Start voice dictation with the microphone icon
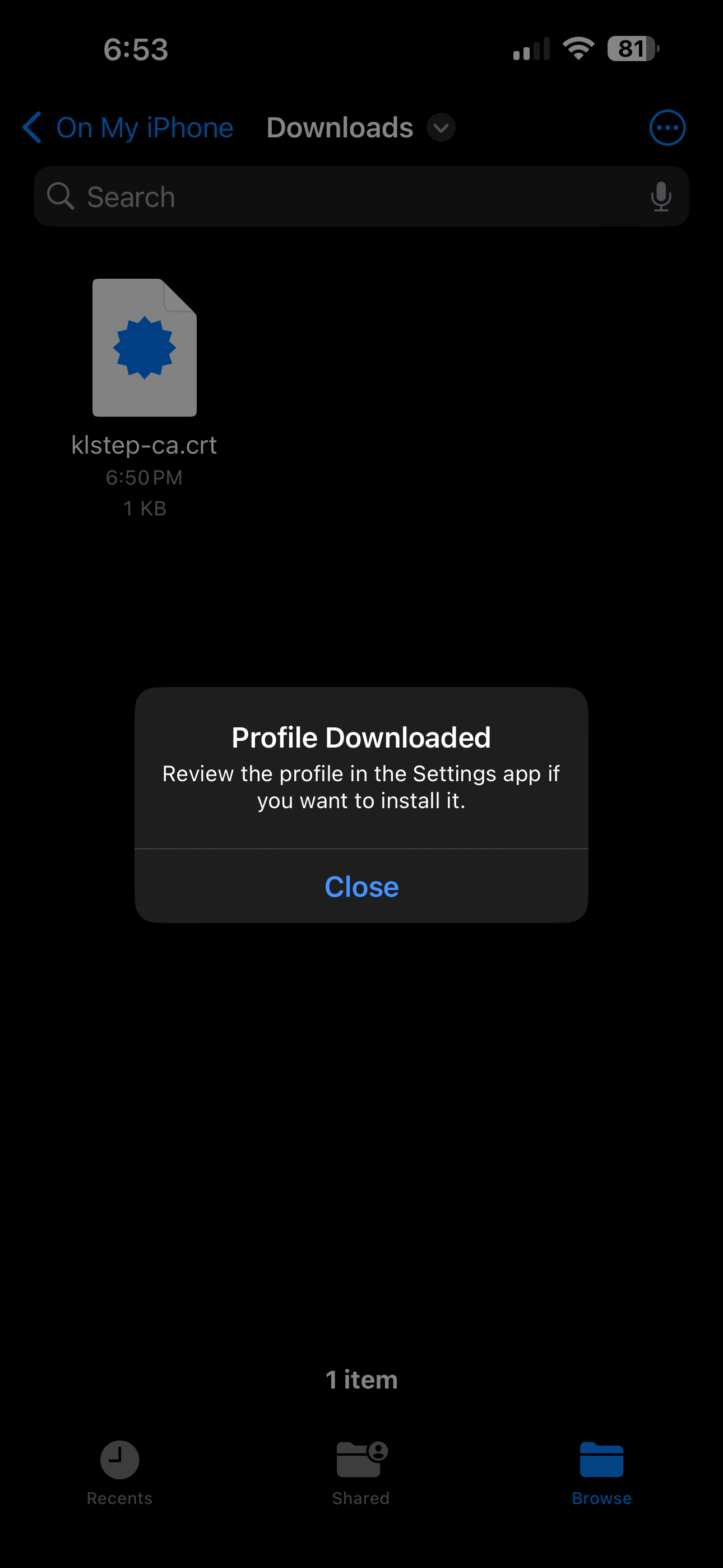Screen dimensions: 723x1568 (660, 197)
